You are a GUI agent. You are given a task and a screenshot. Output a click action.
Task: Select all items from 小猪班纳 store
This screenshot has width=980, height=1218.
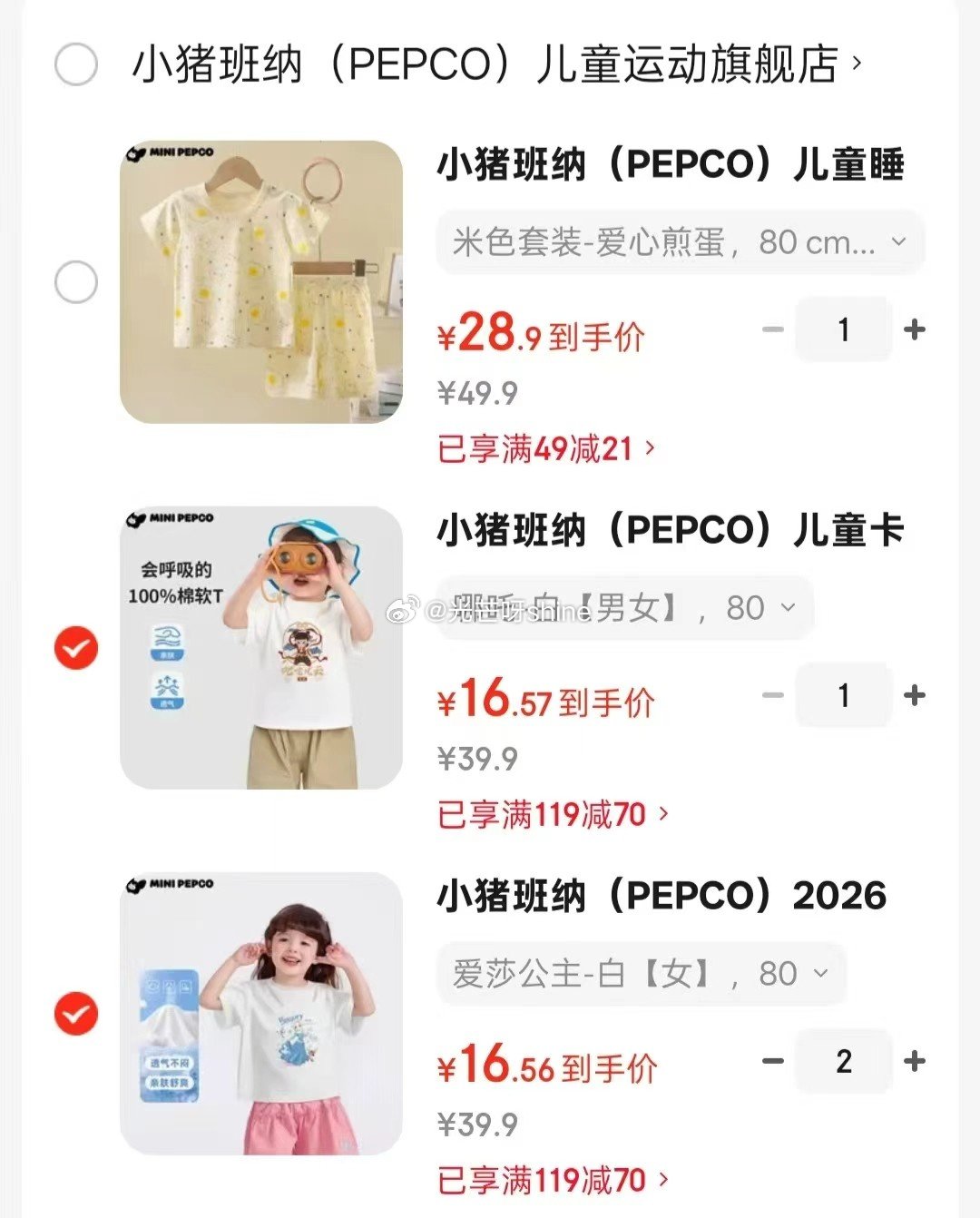[76, 64]
